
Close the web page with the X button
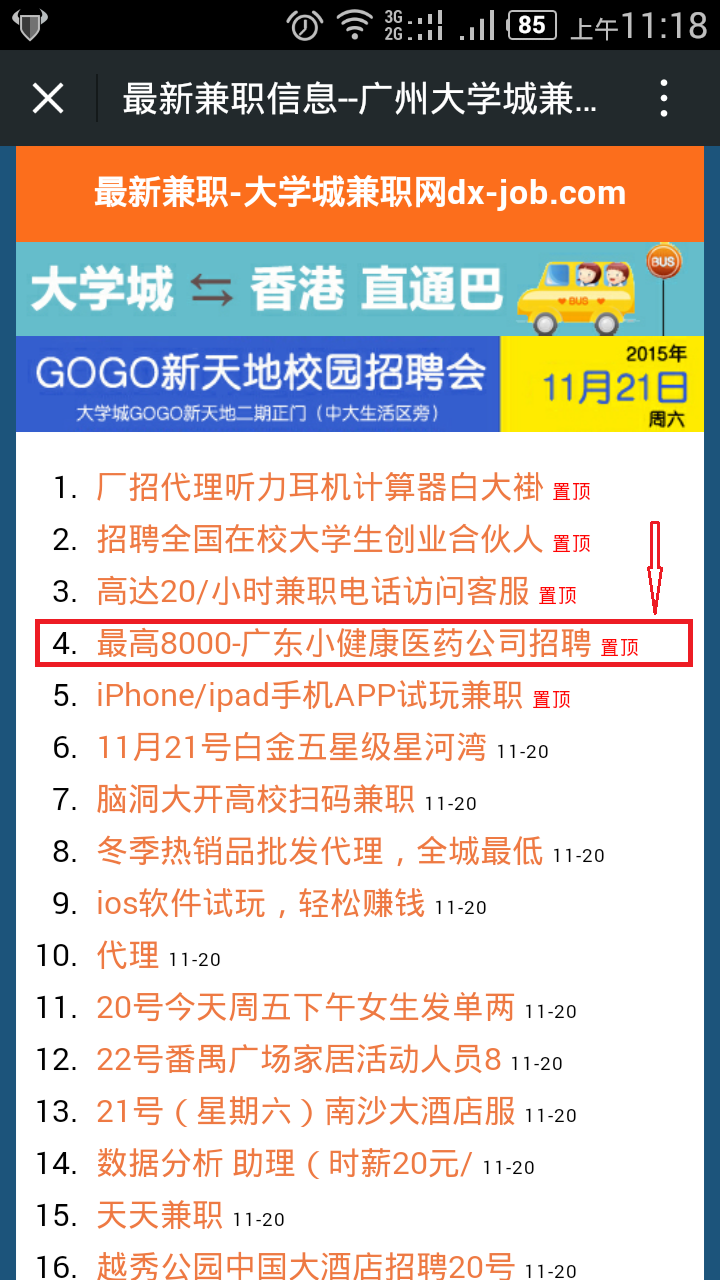coord(48,99)
